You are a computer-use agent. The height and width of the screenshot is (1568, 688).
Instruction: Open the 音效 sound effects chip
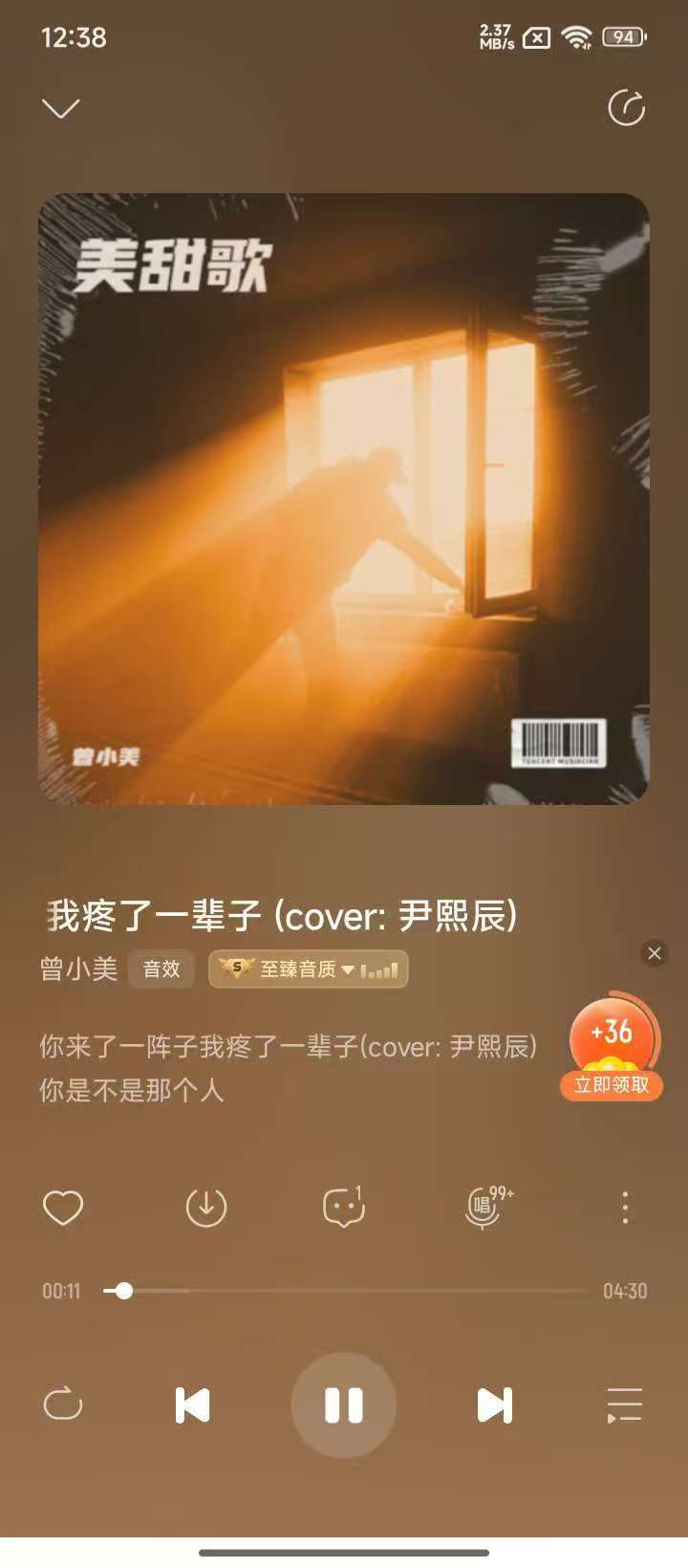point(161,969)
